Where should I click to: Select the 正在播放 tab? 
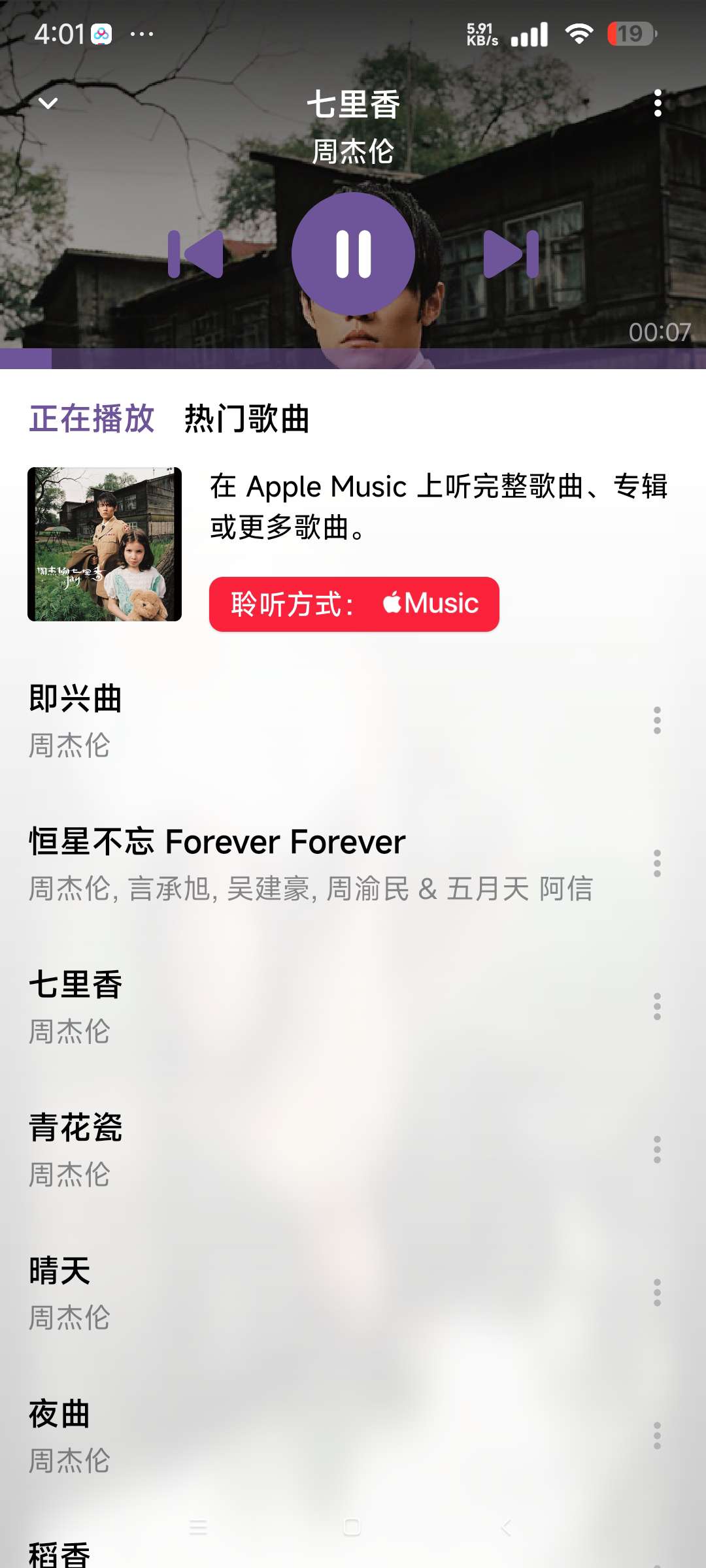92,419
